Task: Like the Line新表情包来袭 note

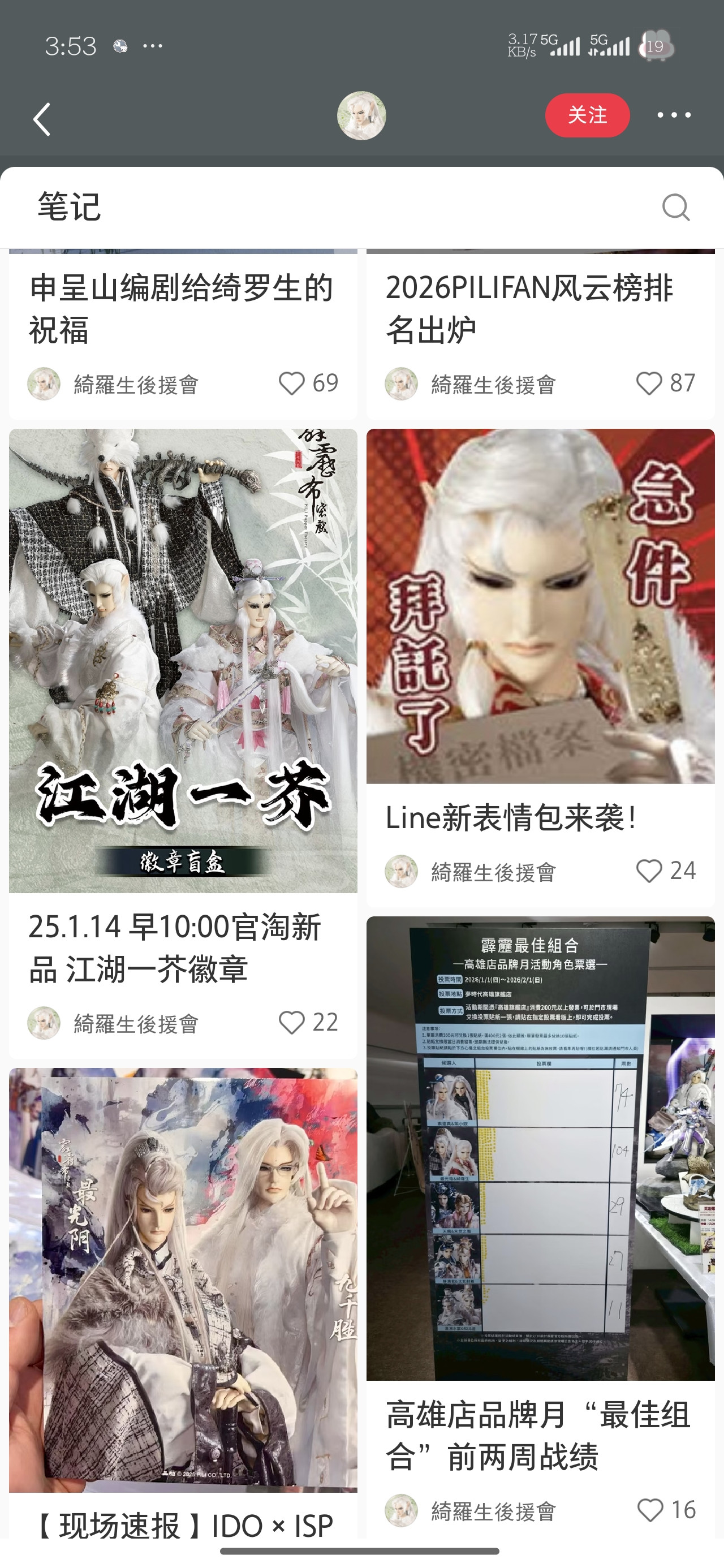Action: [x=649, y=871]
